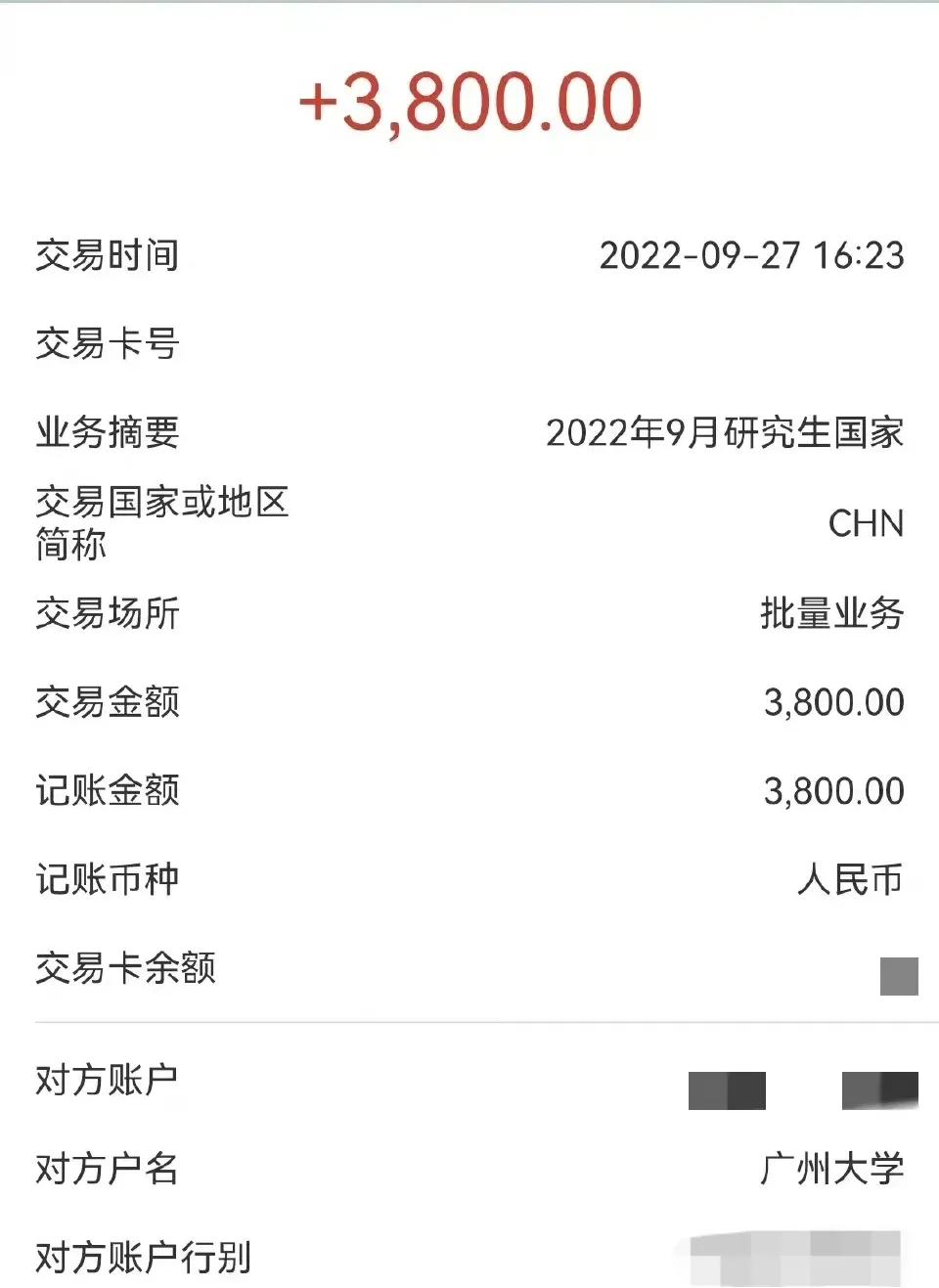Click the 交易时间 row label
The image size is (939, 1288).
pyautogui.click(x=108, y=254)
